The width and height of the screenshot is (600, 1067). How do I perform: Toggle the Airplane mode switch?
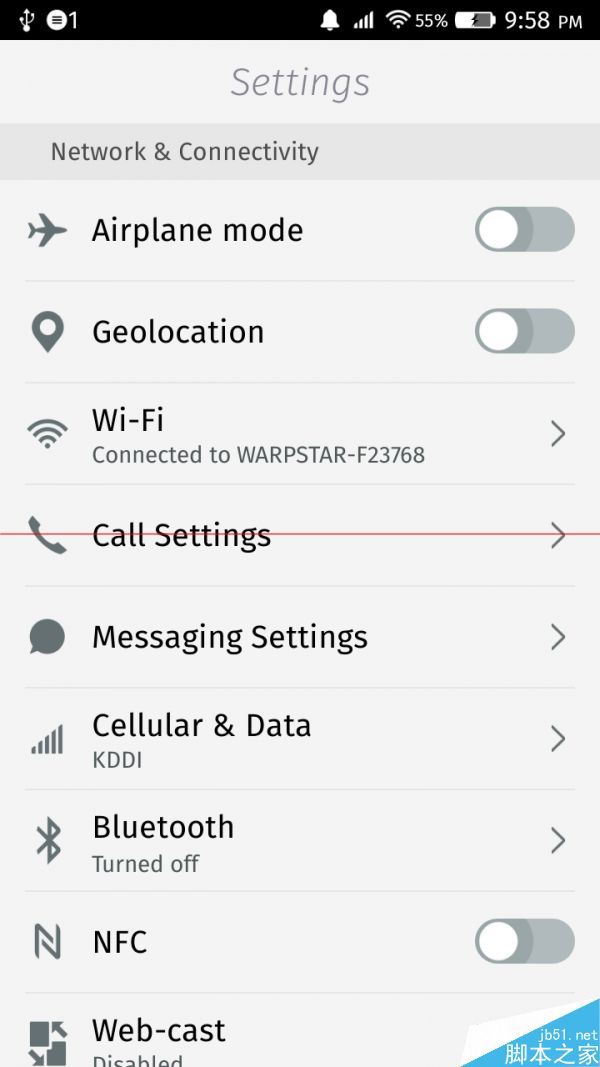click(x=524, y=230)
